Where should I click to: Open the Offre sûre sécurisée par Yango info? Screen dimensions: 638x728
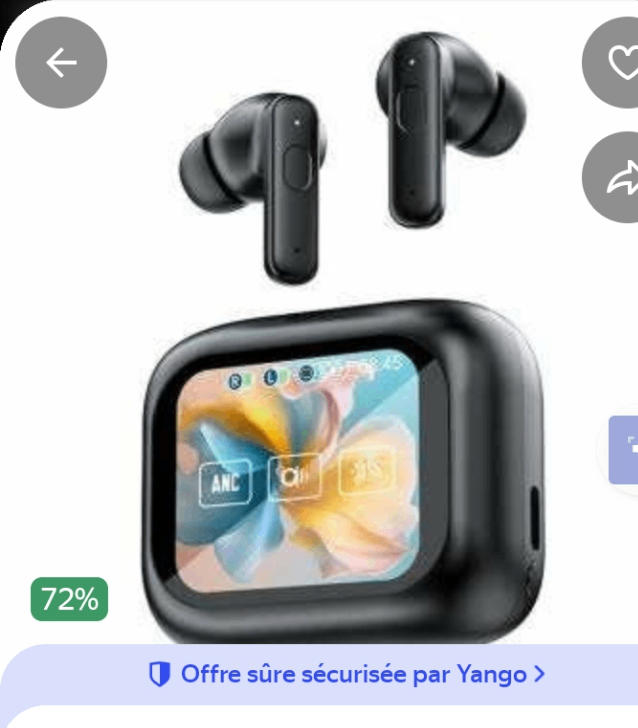point(346,675)
